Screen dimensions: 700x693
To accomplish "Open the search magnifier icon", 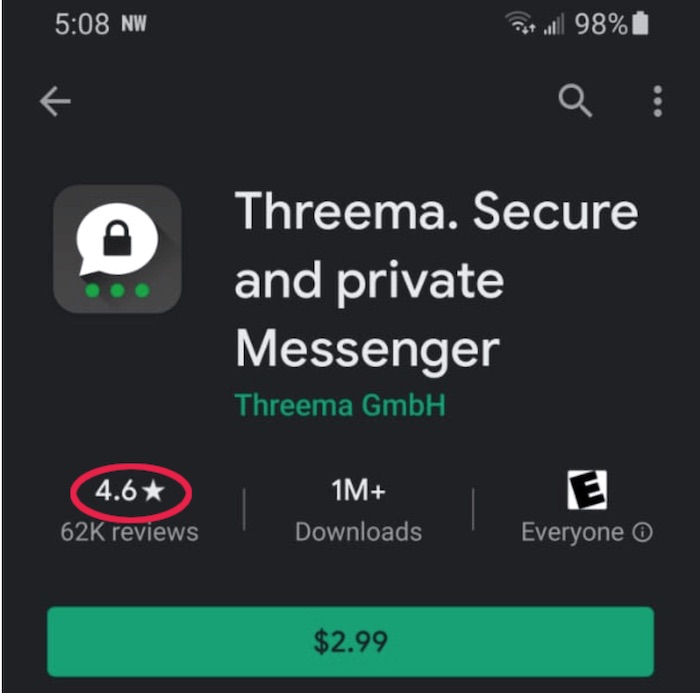I will (x=575, y=101).
